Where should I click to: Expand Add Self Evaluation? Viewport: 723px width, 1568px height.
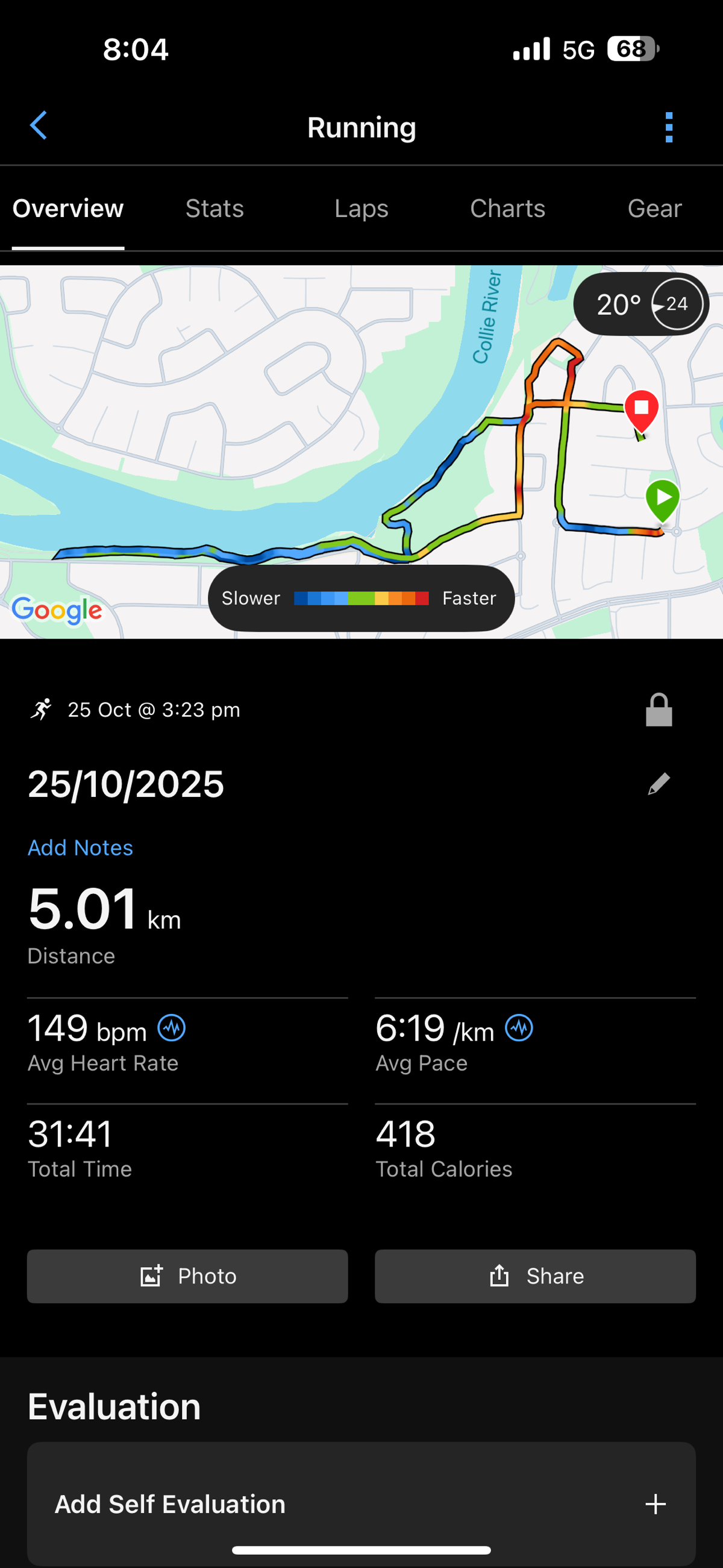pos(361,1504)
